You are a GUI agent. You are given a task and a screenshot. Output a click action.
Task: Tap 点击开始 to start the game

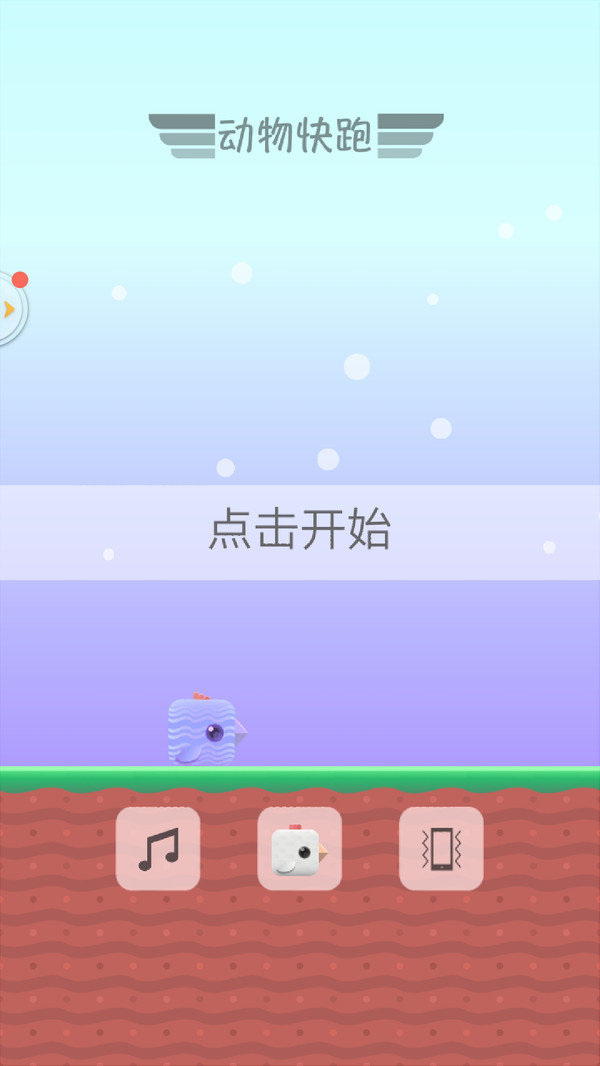click(x=299, y=531)
